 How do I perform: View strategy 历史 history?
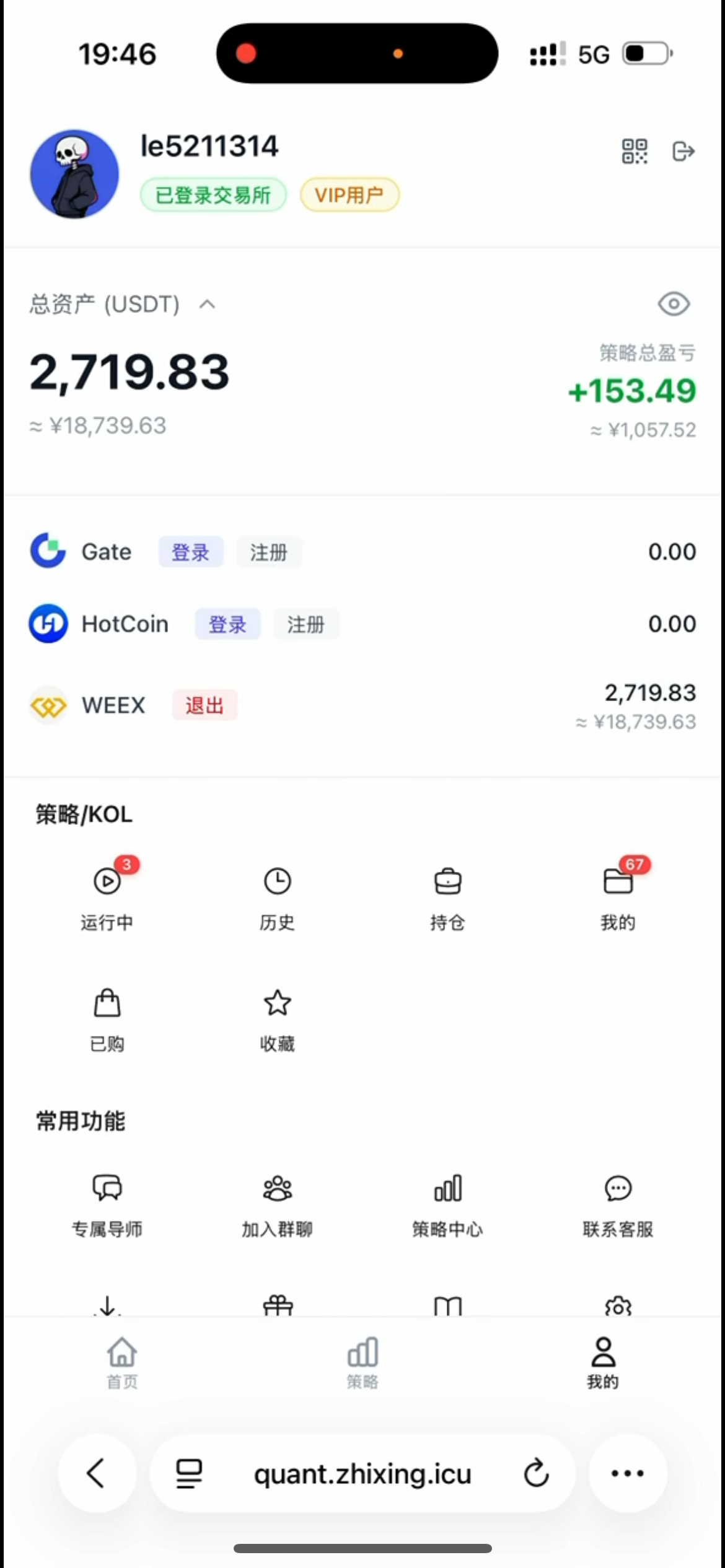pyautogui.click(x=277, y=897)
